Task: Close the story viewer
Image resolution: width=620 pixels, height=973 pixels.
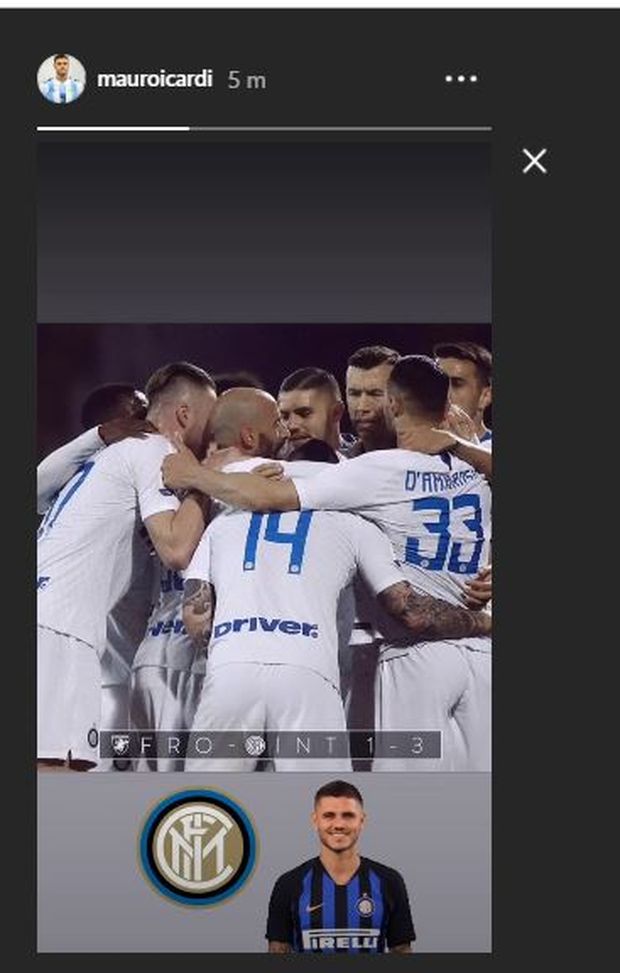Action: pos(535,161)
